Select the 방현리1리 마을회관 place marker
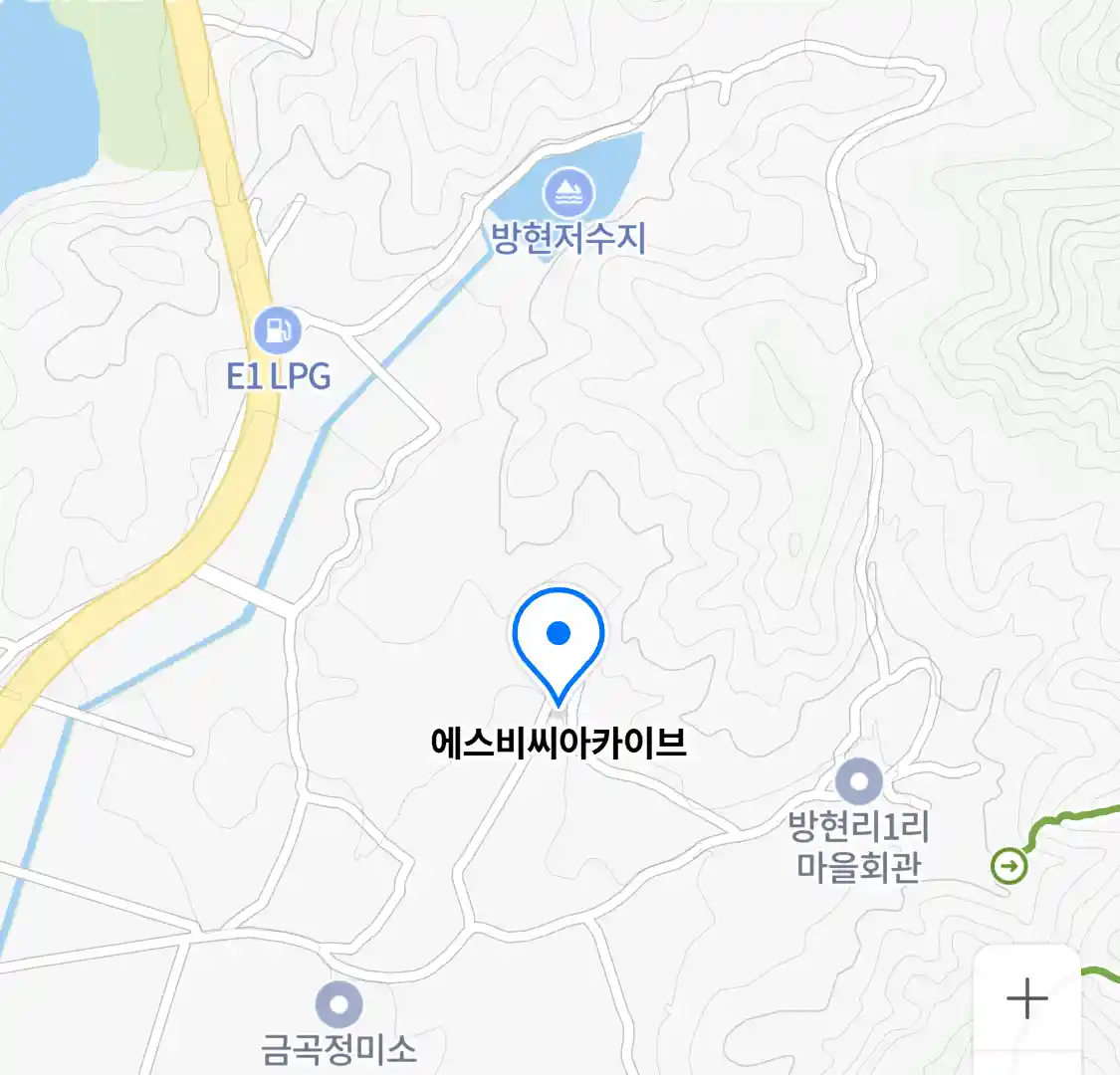The height and width of the screenshot is (1075, 1120). (x=858, y=781)
